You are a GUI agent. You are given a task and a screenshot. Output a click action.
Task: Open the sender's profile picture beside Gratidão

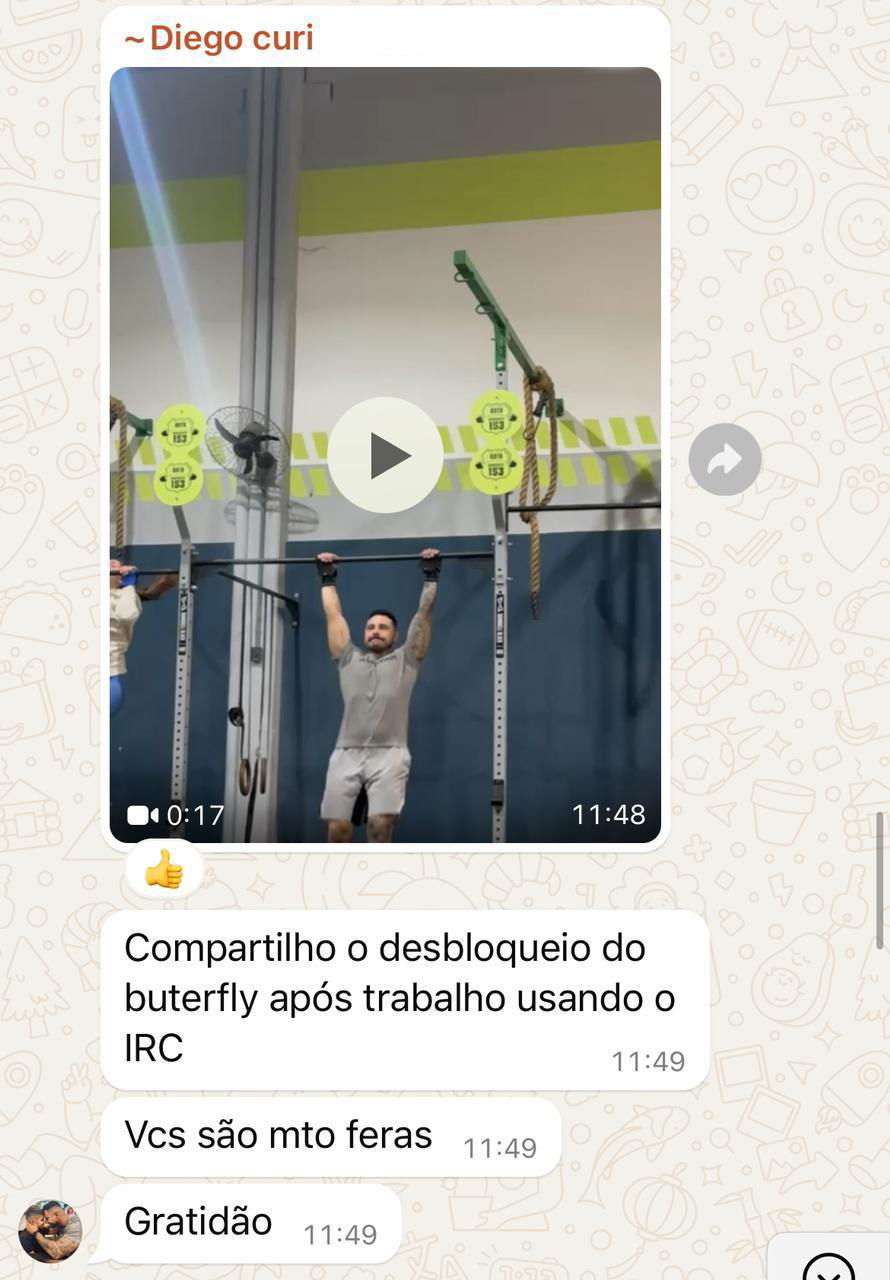click(50, 1231)
